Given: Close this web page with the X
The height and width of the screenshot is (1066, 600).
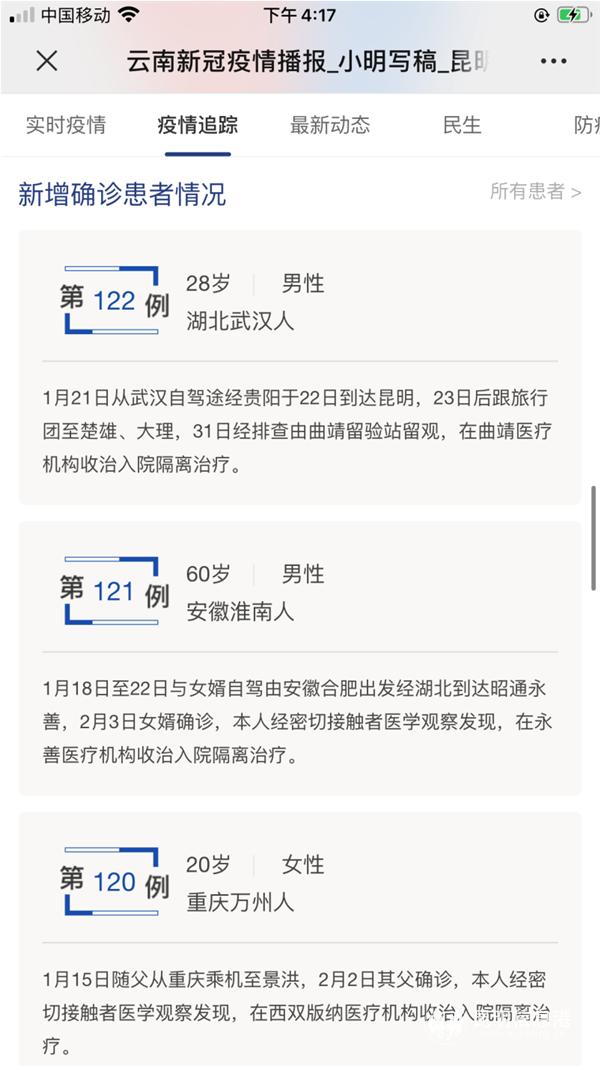Looking at the screenshot, I should [46, 61].
